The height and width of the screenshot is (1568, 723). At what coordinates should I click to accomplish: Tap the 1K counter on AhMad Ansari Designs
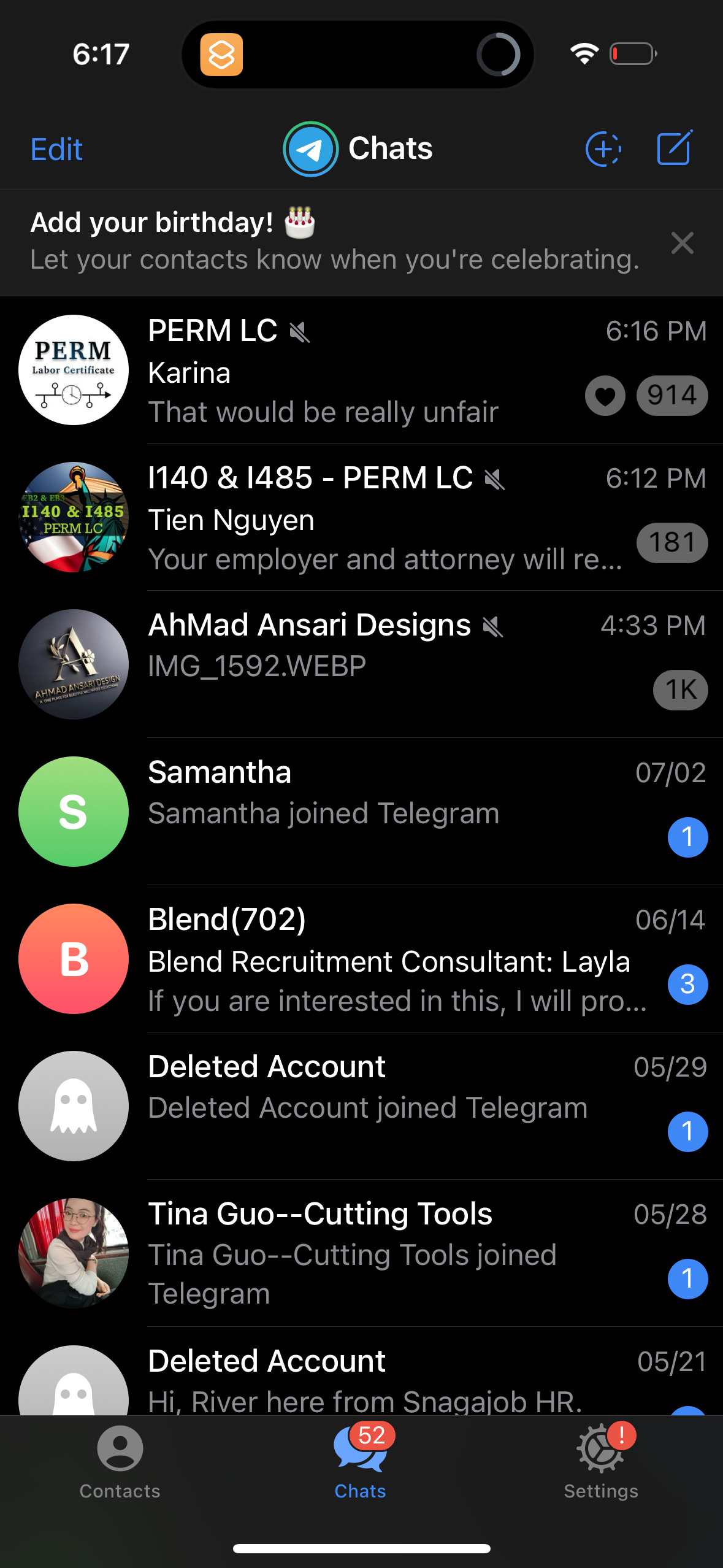coord(680,690)
